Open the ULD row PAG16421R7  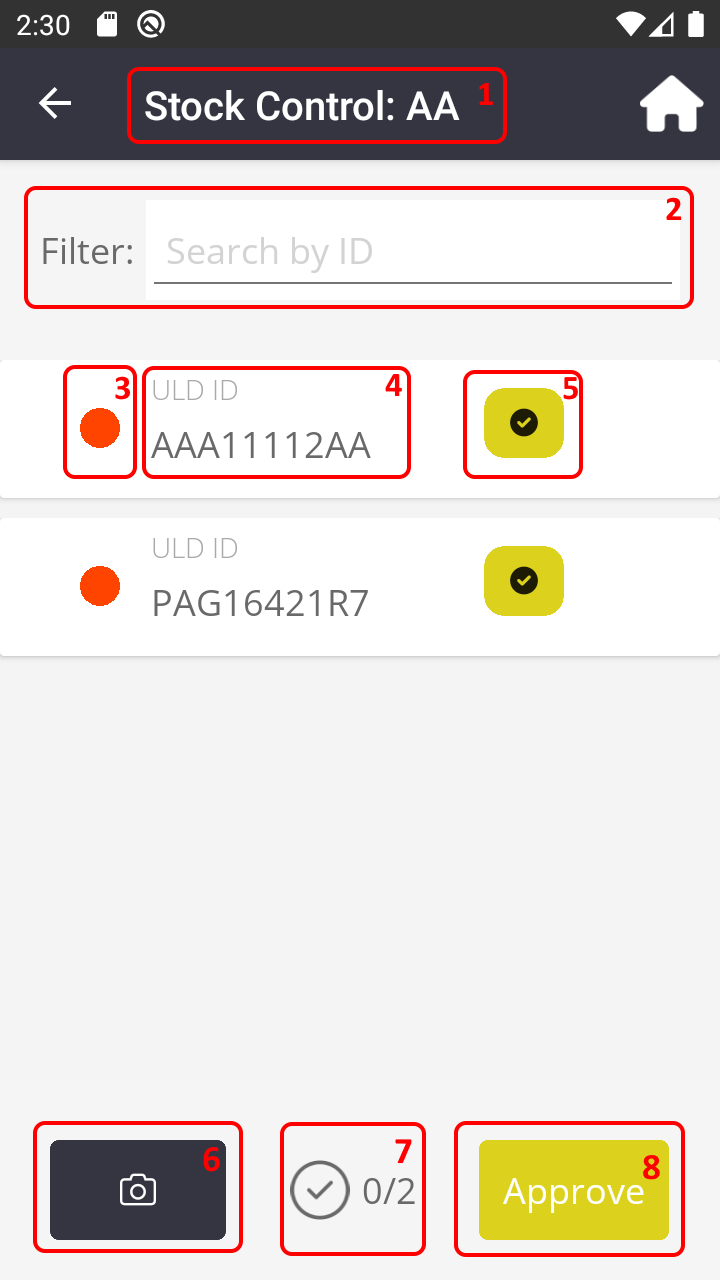click(360, 587)
